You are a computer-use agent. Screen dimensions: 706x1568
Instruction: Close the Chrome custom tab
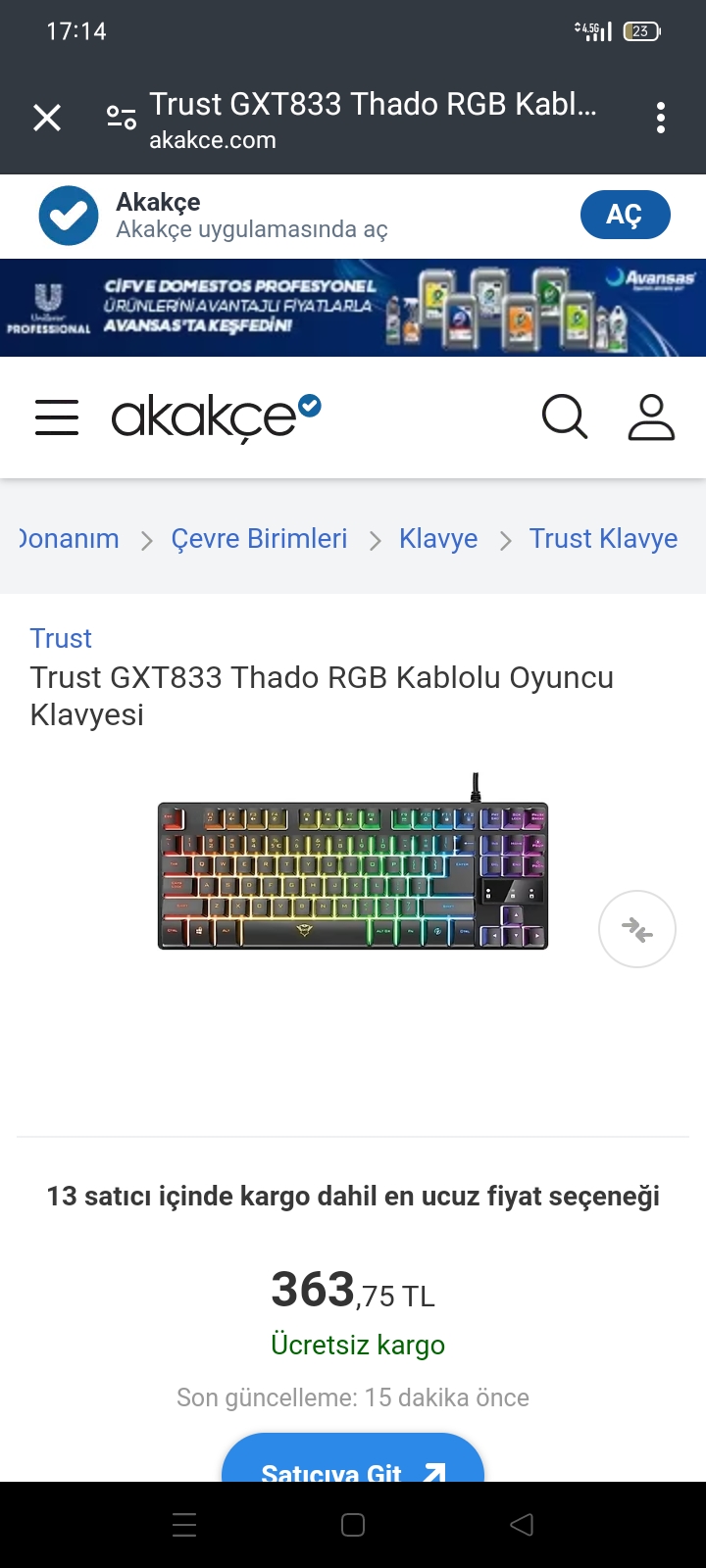pyautogui.click(x=47, y=119)
